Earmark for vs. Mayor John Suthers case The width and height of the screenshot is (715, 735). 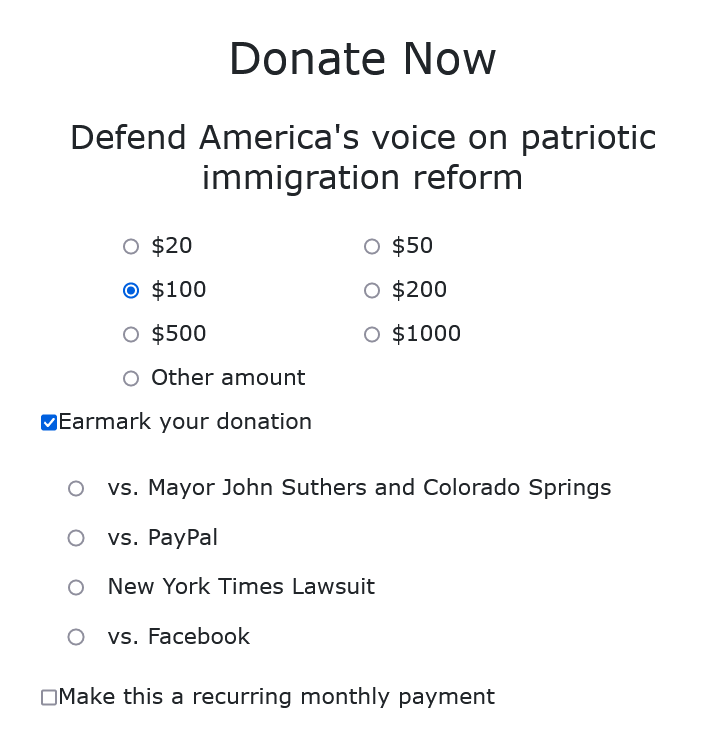point(76,488)
